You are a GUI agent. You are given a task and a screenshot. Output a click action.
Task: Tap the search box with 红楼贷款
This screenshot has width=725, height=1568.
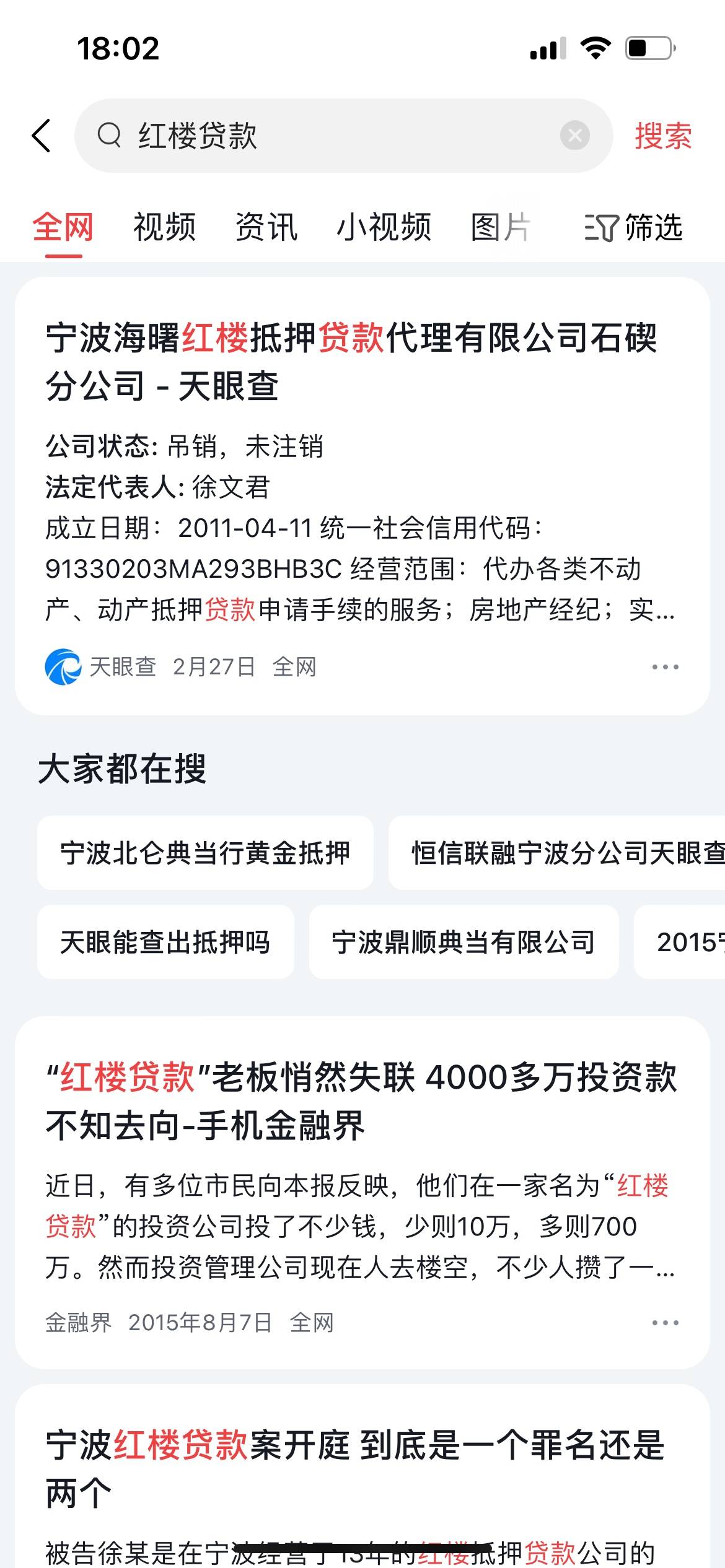[322, 136]
